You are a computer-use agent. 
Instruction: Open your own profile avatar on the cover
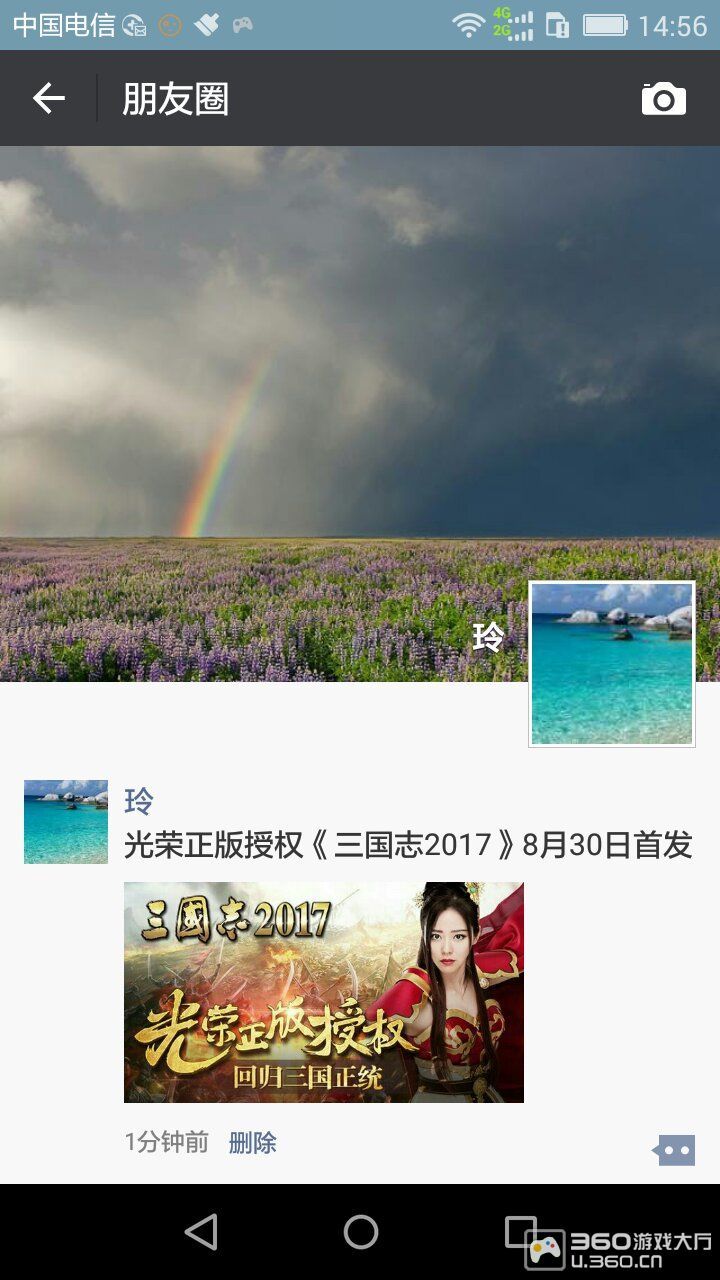[611, 663]
